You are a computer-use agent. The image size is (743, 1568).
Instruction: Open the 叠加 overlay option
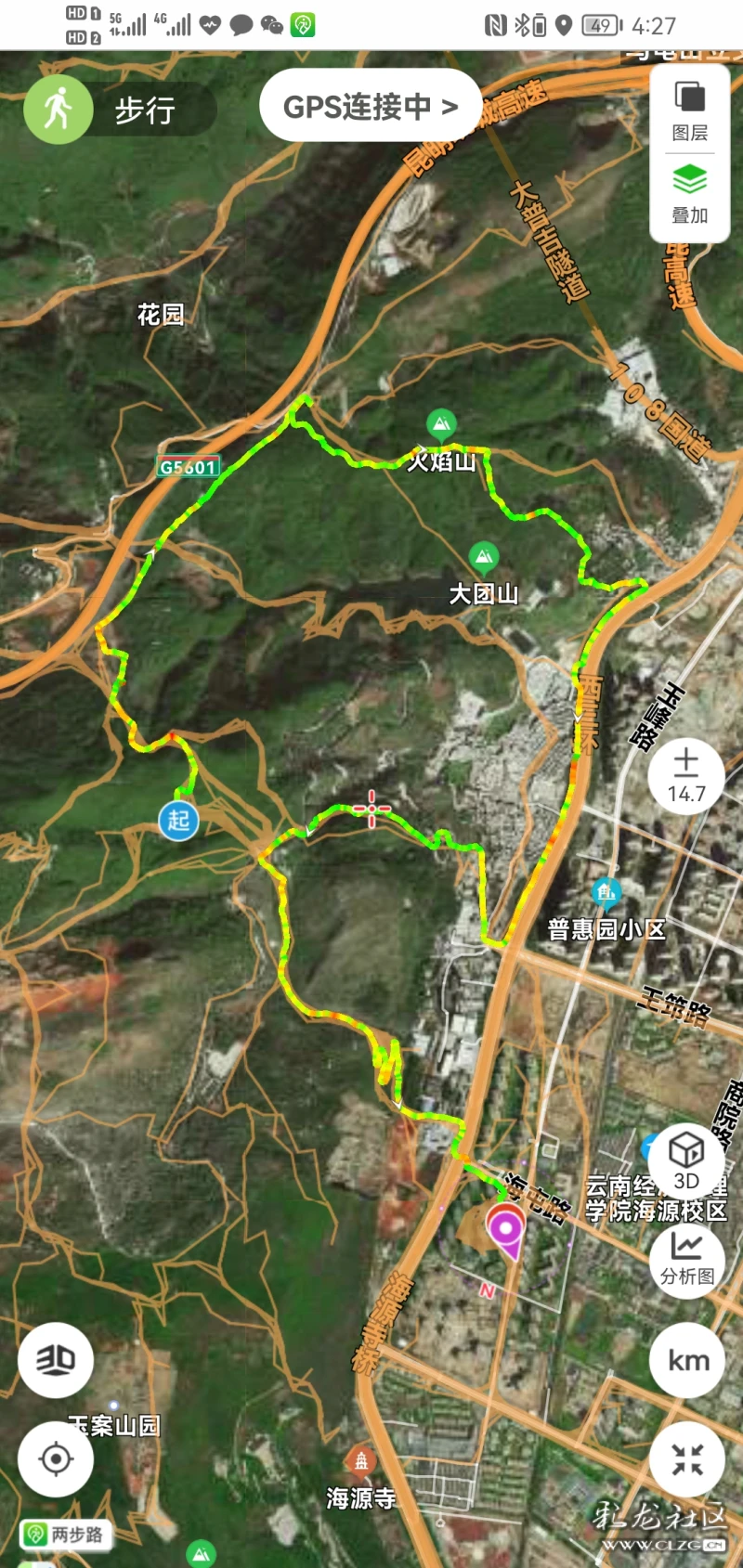click(690, 194)
